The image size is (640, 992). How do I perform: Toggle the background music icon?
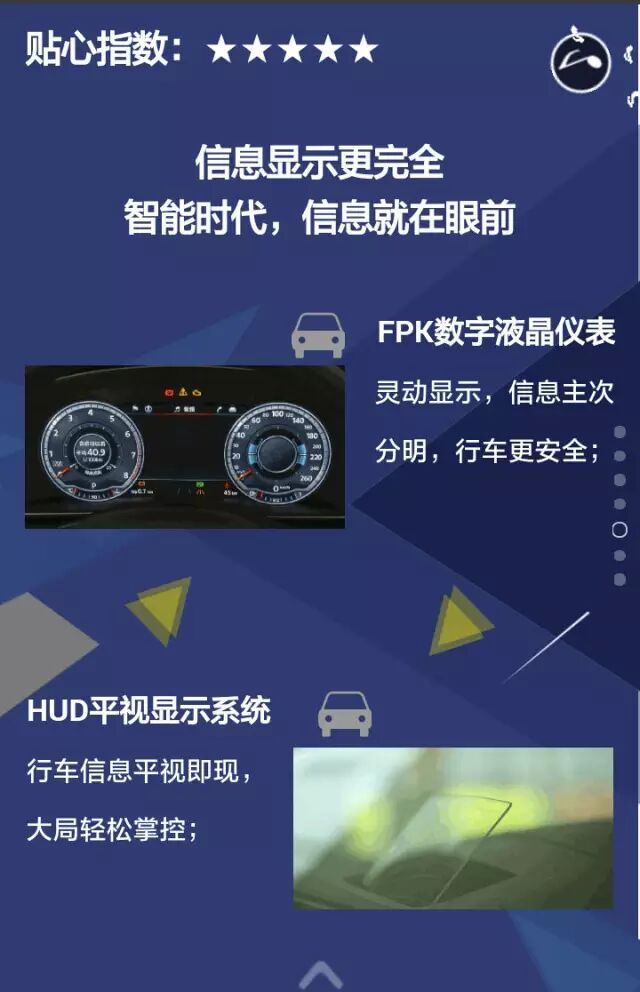click(581, 62)
